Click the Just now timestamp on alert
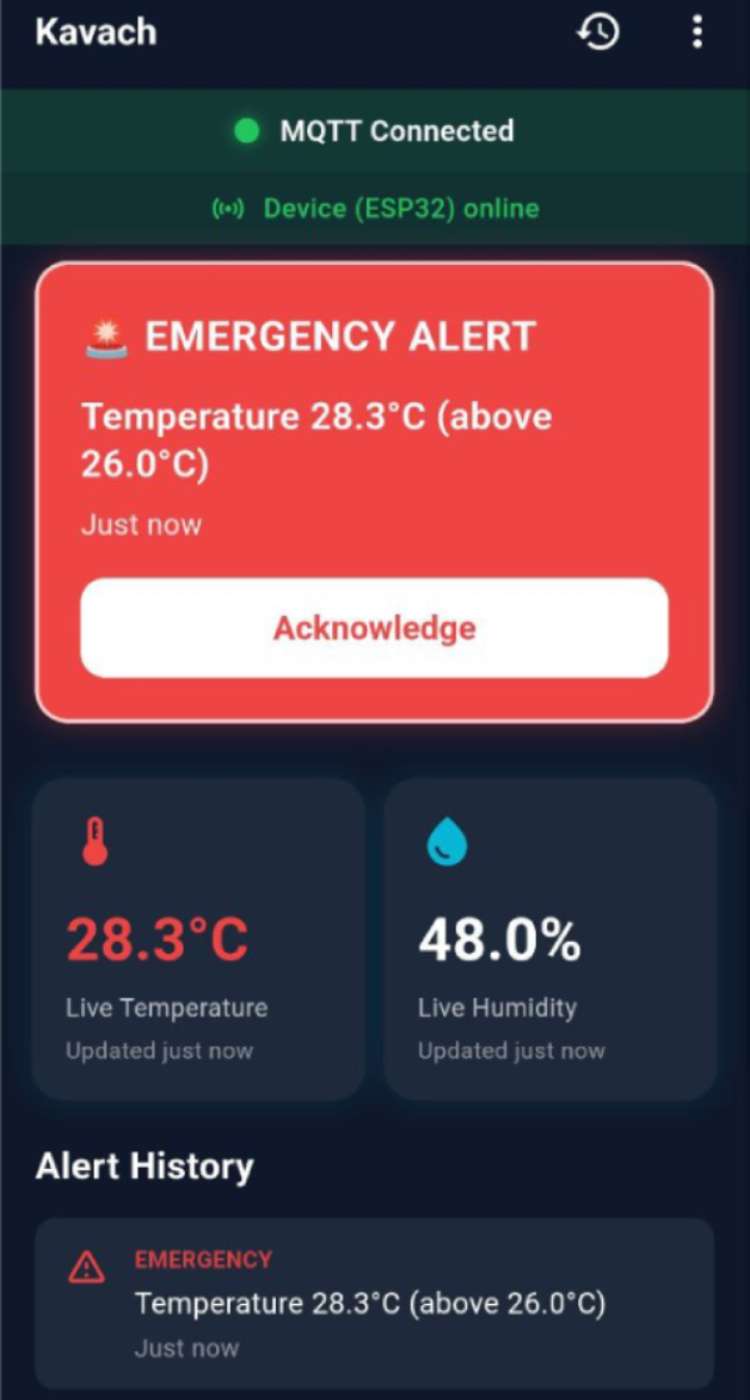 [141, 524]
